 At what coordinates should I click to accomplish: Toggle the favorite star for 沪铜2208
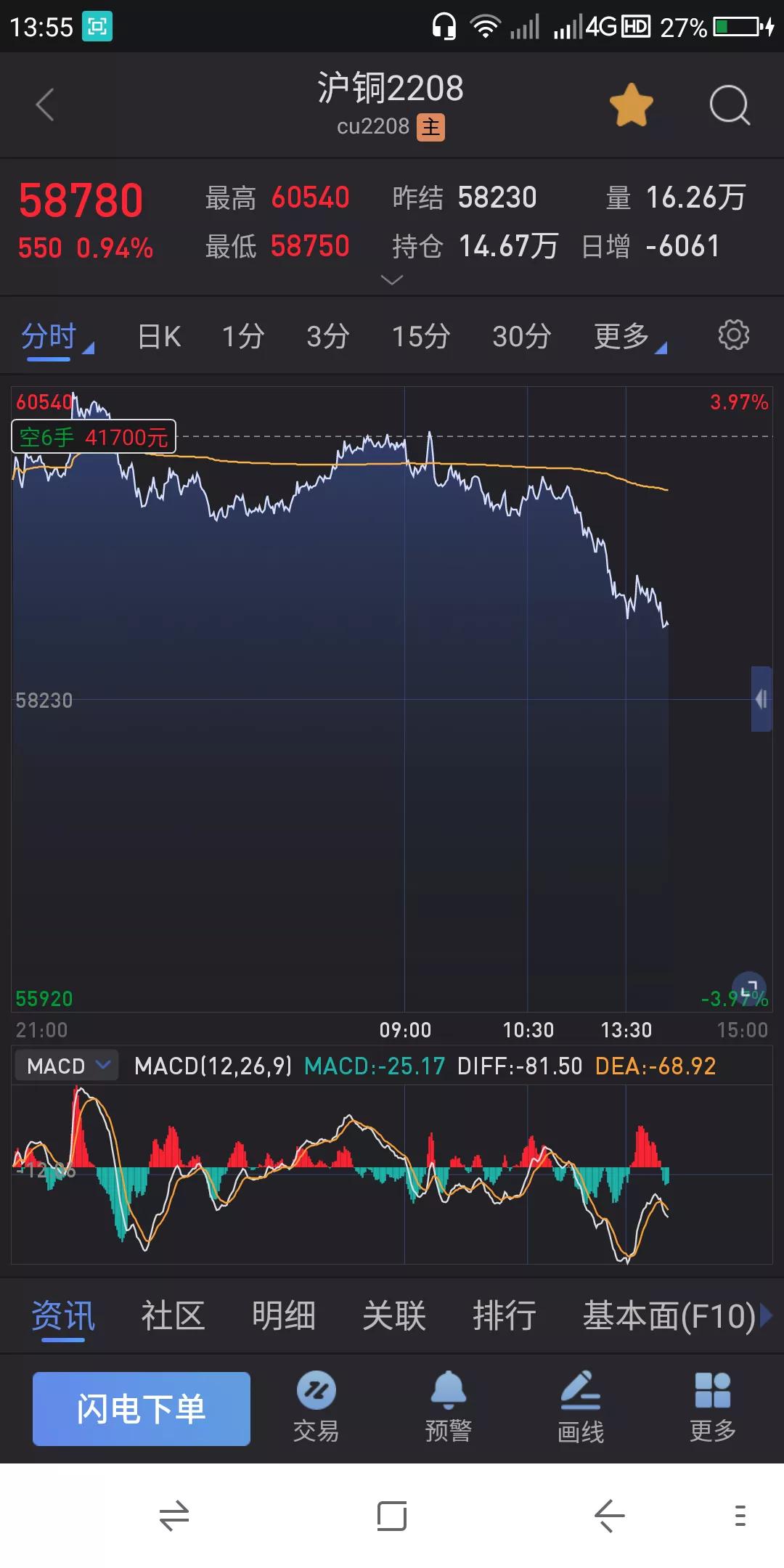point(631,105)
